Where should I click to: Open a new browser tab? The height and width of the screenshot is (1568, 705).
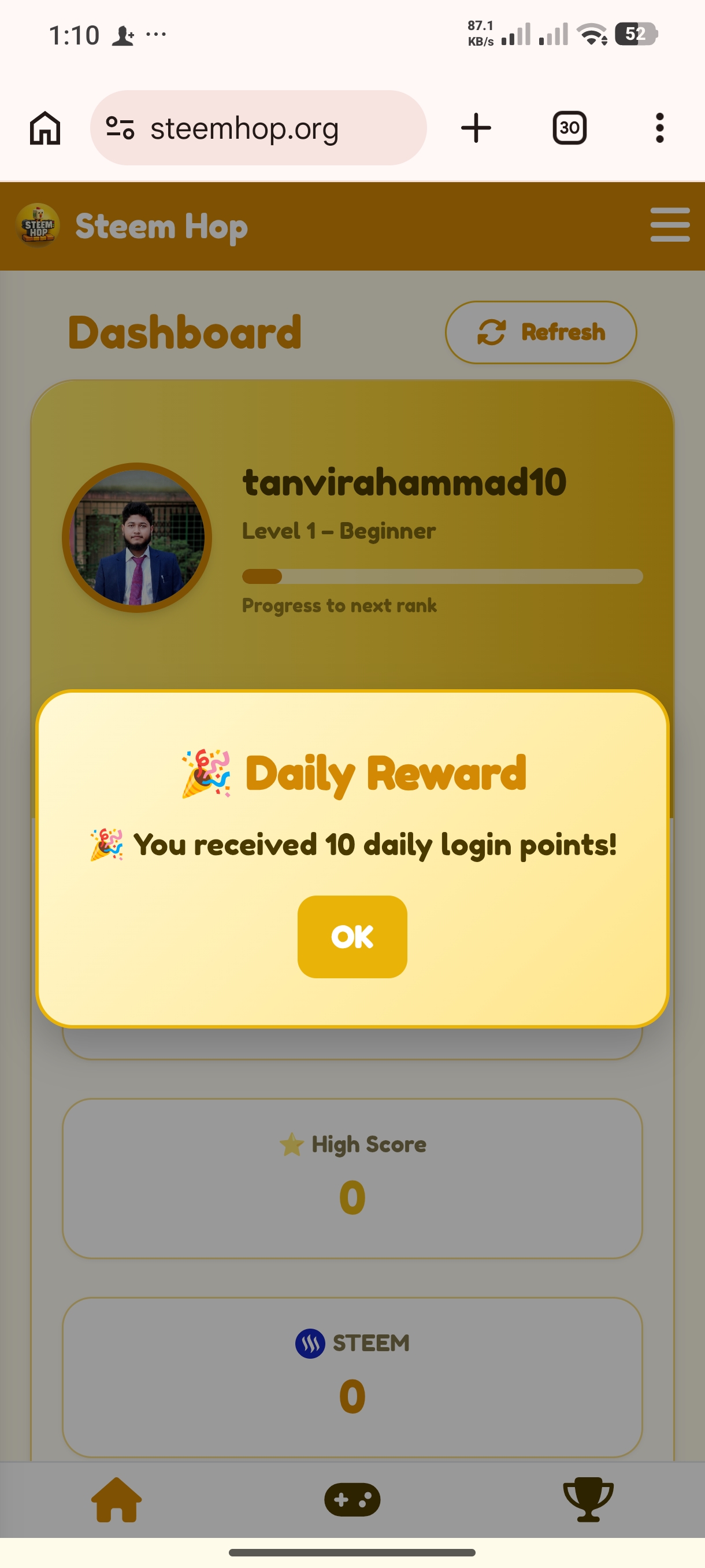pos(476,128)
